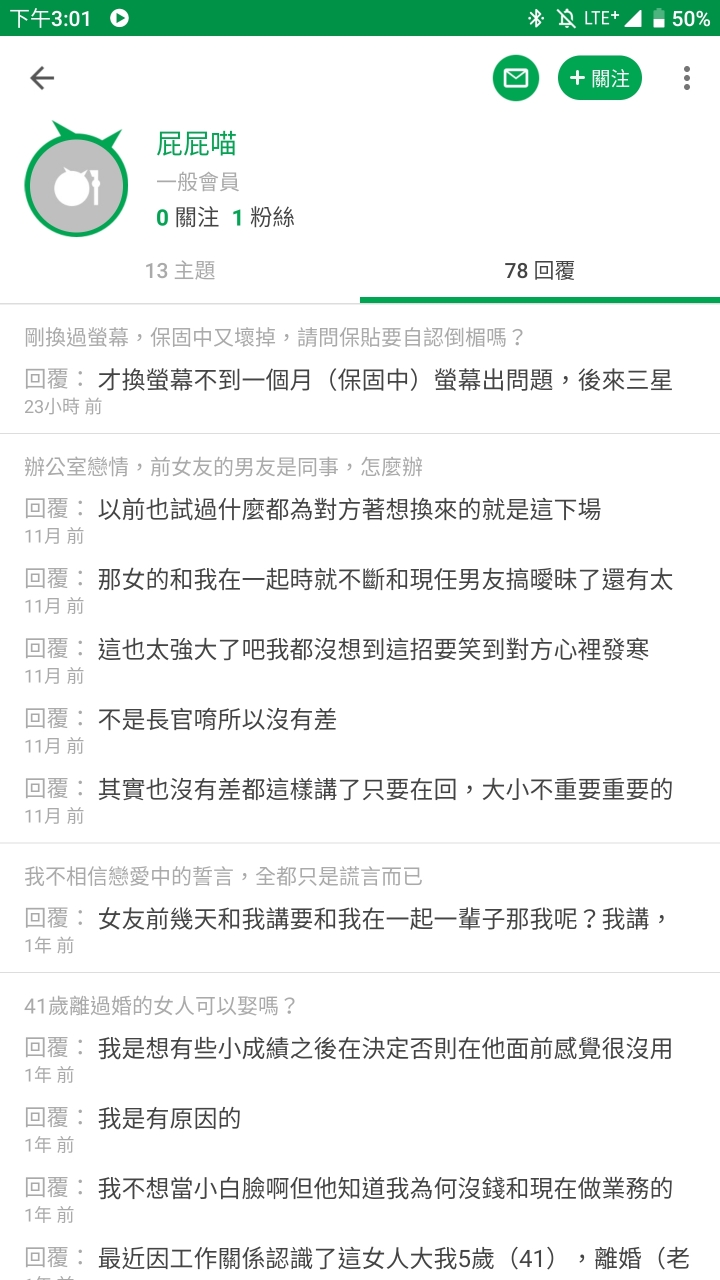Open the three-dot overflow menu

point(686,78)
